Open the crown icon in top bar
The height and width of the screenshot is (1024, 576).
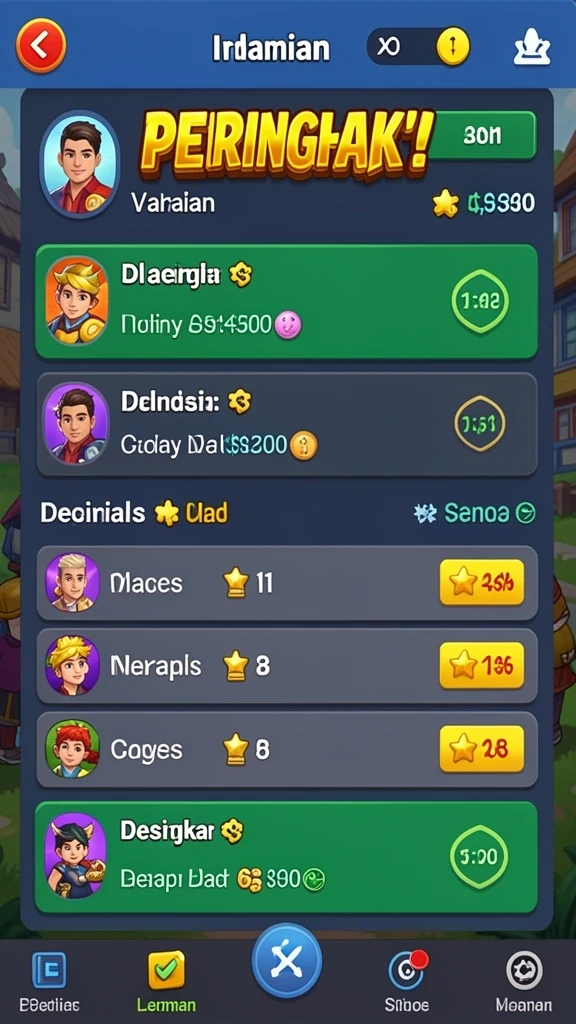[532, 47]
